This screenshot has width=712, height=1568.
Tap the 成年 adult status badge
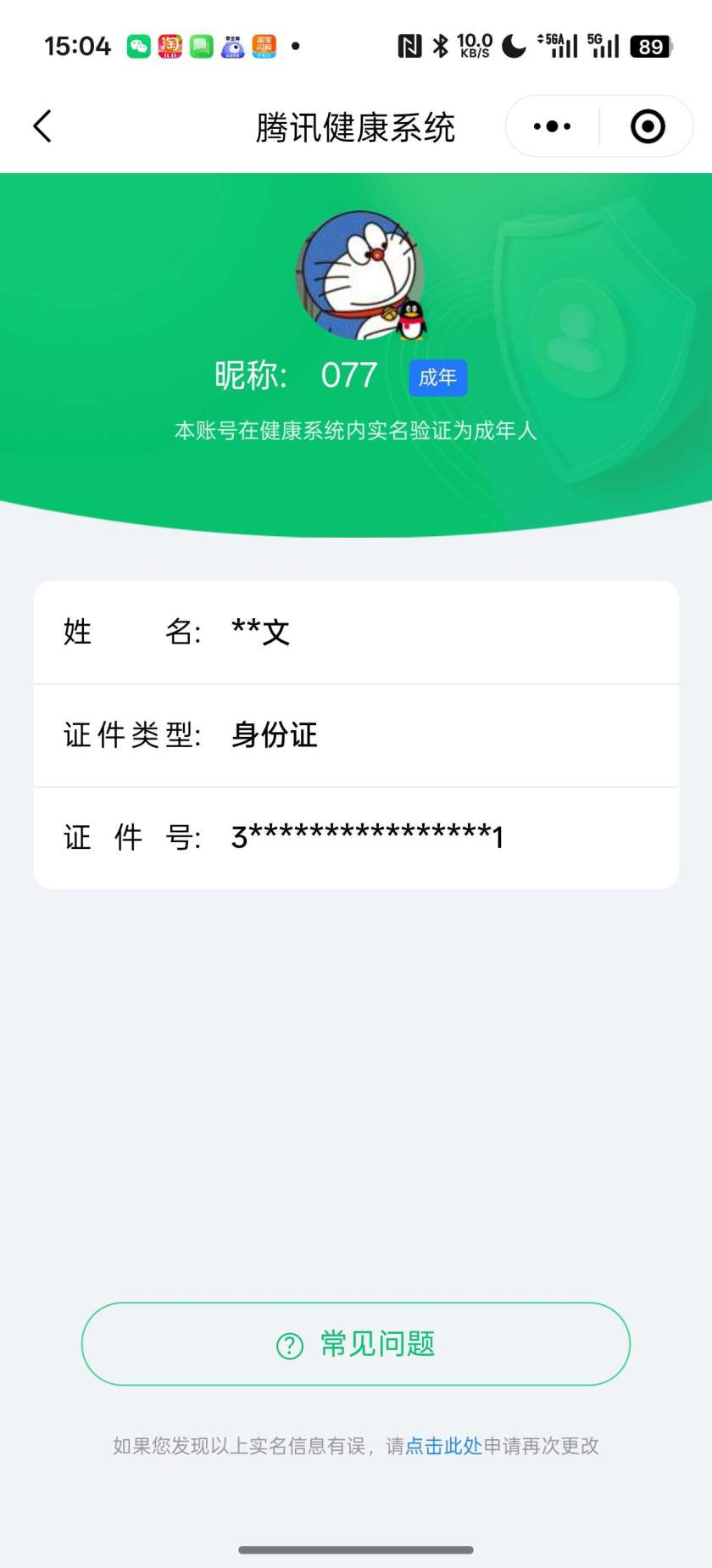pyautogui.click(x=437, y=377)
